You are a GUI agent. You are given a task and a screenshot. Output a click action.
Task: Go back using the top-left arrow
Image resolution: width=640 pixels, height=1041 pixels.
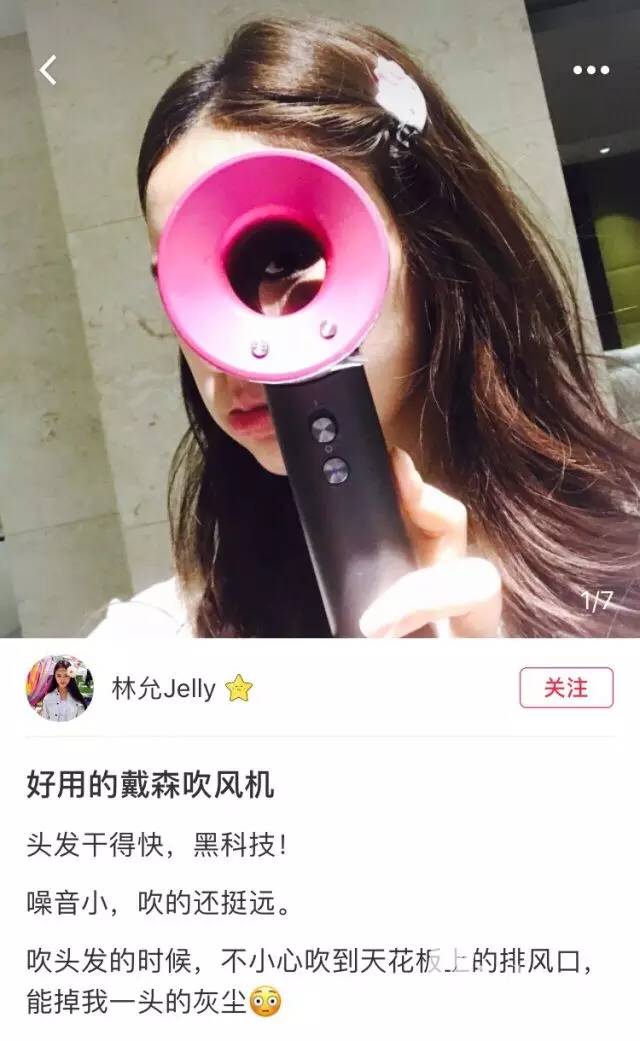coord(47,69)
